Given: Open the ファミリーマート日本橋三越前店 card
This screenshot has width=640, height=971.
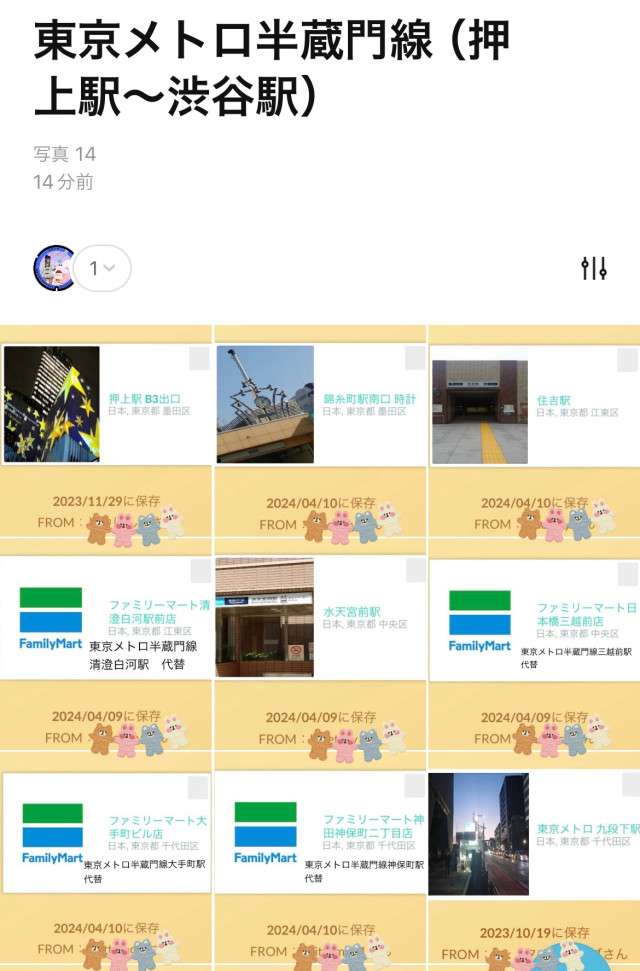Looking at the screenshot, I should (535, 618).
